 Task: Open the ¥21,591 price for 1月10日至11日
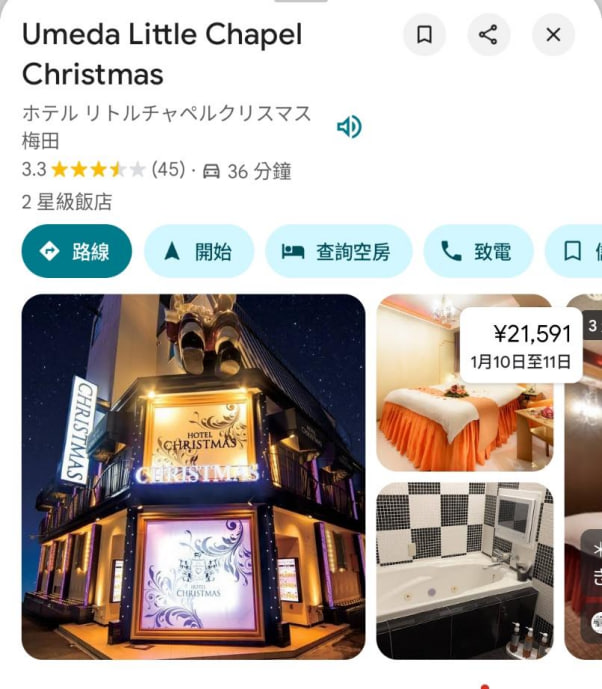[520, 345]
